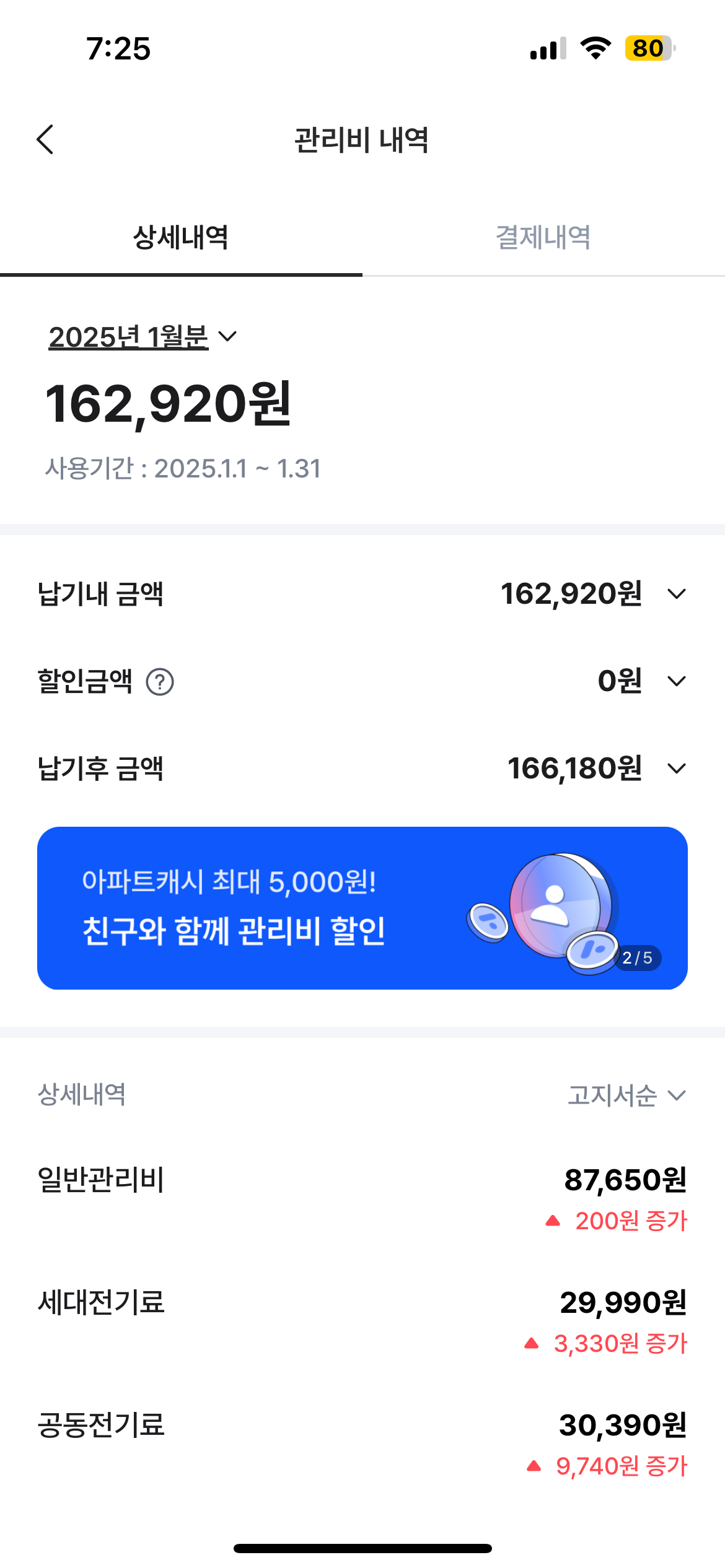
Task: Select the 상세내역 tab
Action: (x=181, y=237)
